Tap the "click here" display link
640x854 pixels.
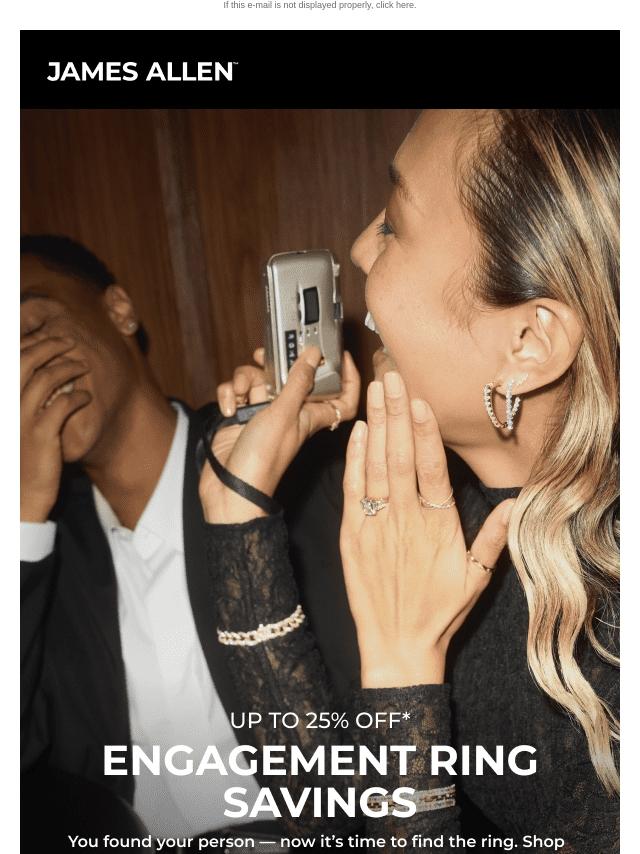[395, 5]
